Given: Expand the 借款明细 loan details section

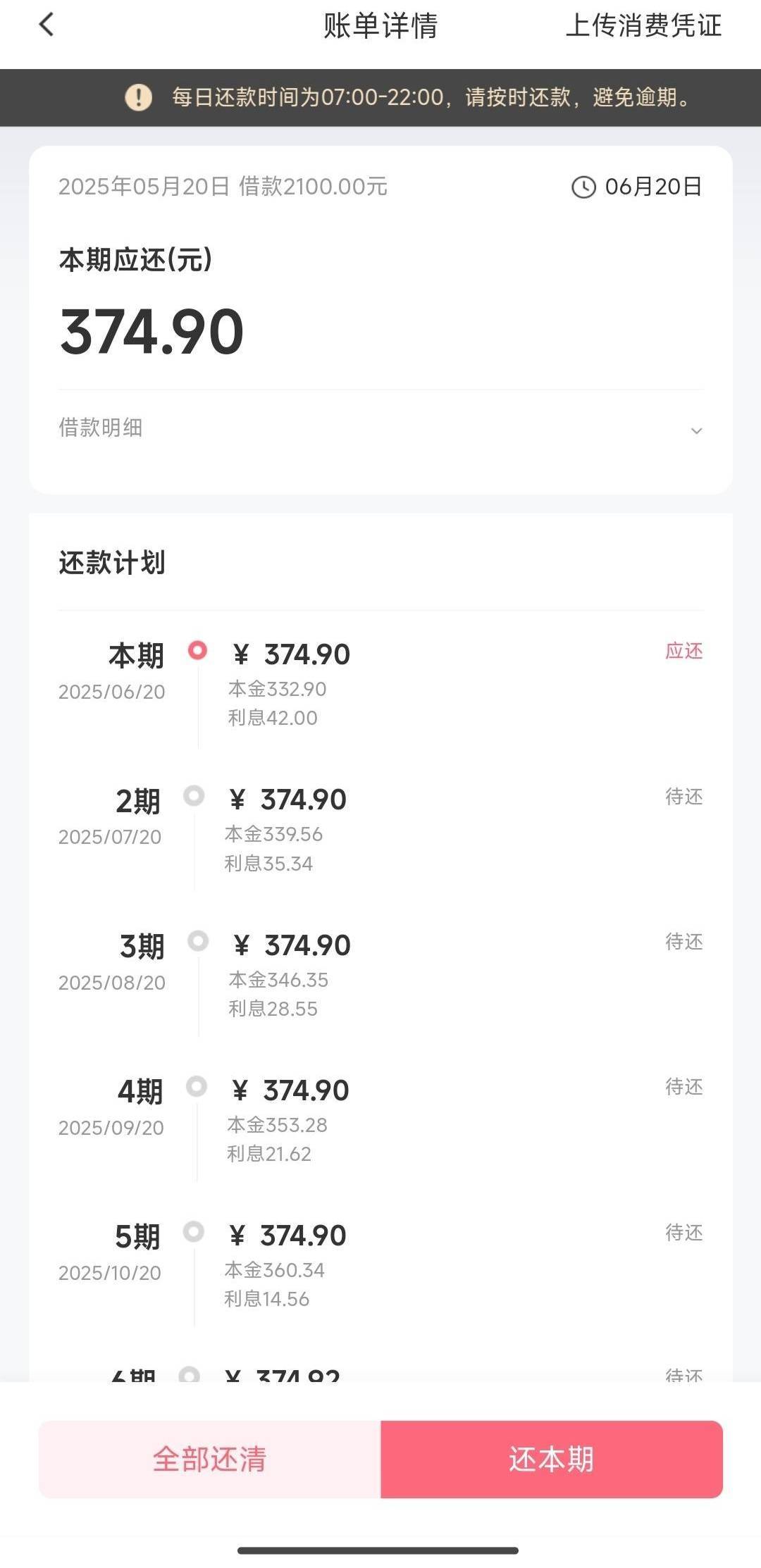Looking at the screenshot, I should (x=380, y=428).
